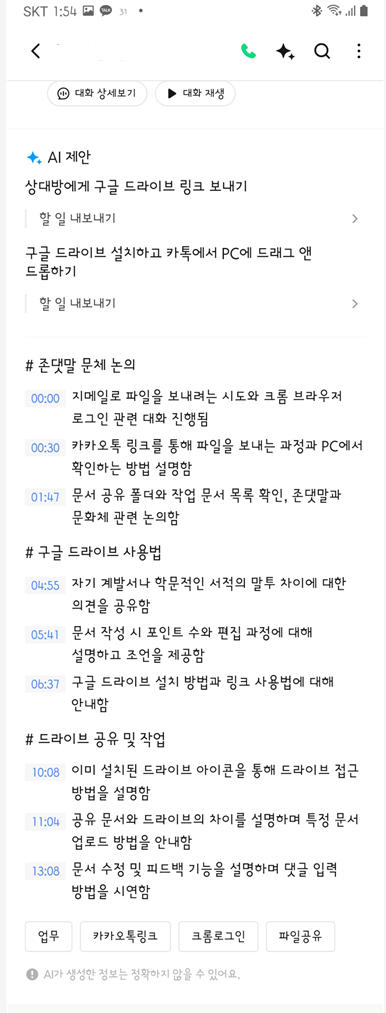Jump to the 06:37 timestamp

point(45,684)
